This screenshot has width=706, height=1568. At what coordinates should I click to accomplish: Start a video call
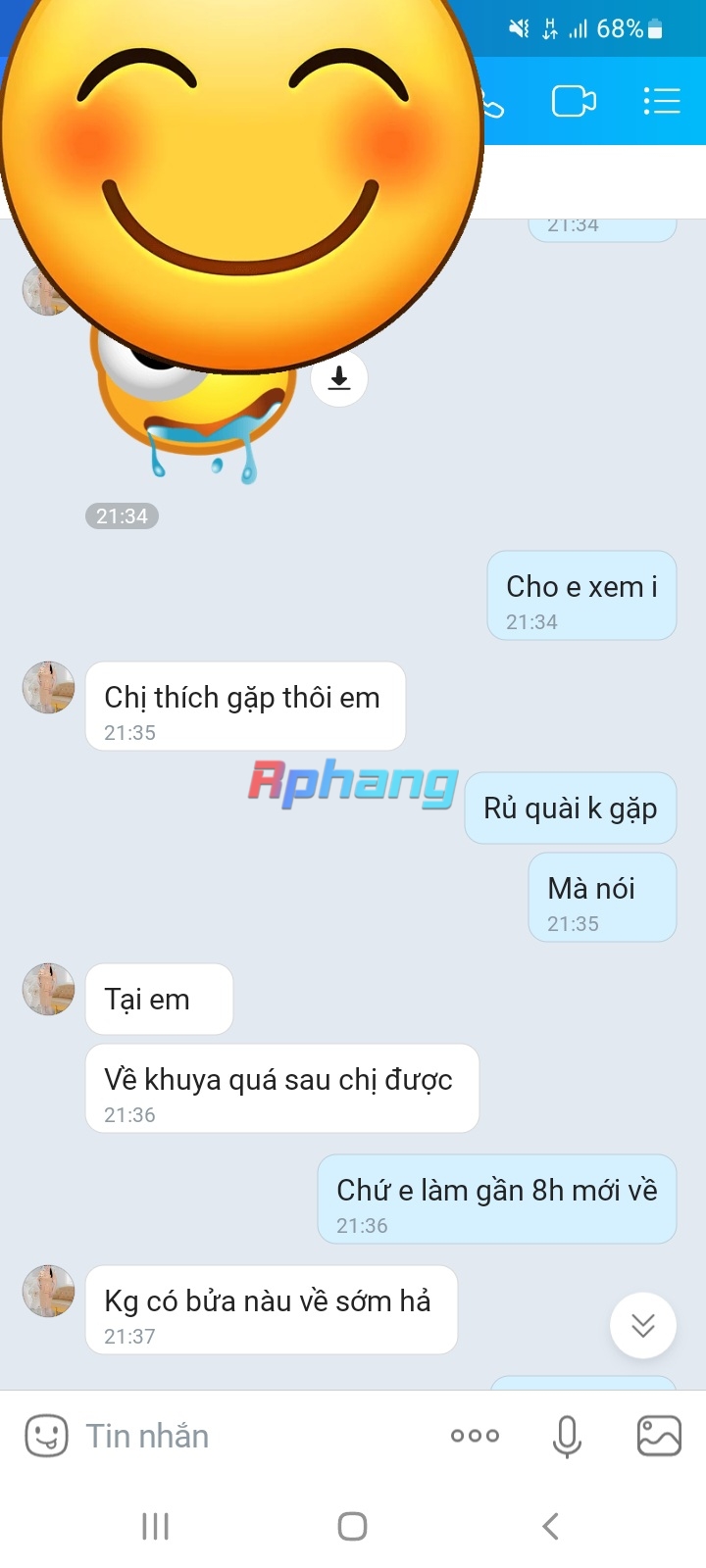click(574, 101)
